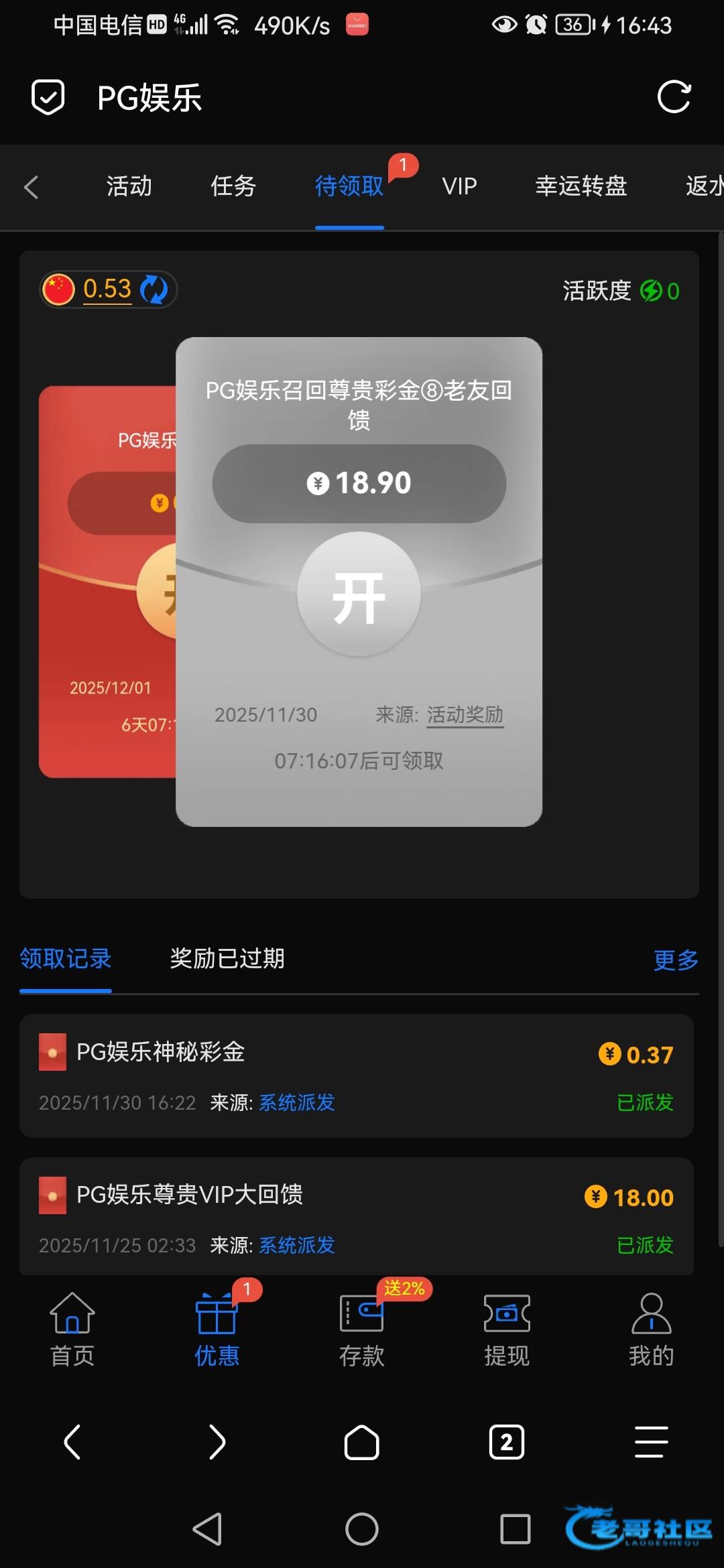
Task: Go to 首页 in bottom navigation
Action: coord(72,1330)
